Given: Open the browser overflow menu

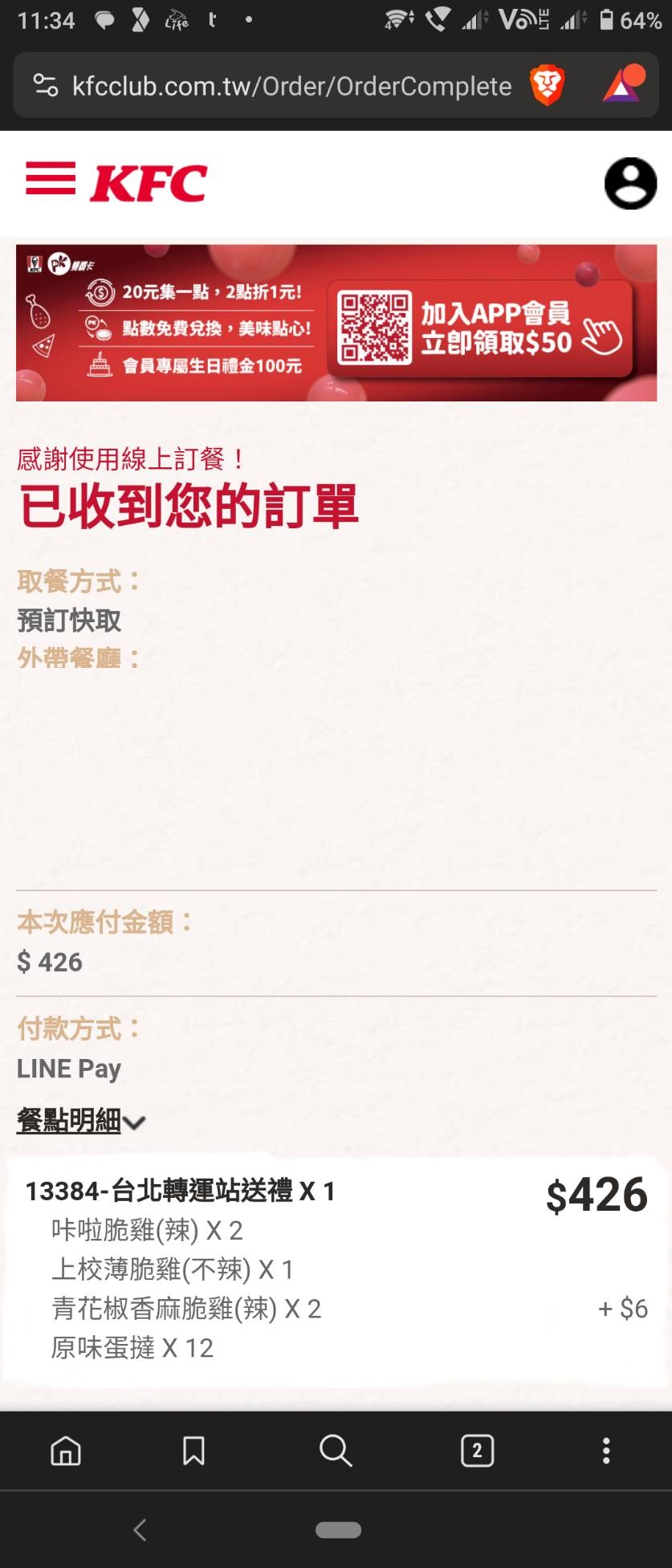Looking at the screenshot, I should pyautogui.click(x=606, y=1451).
